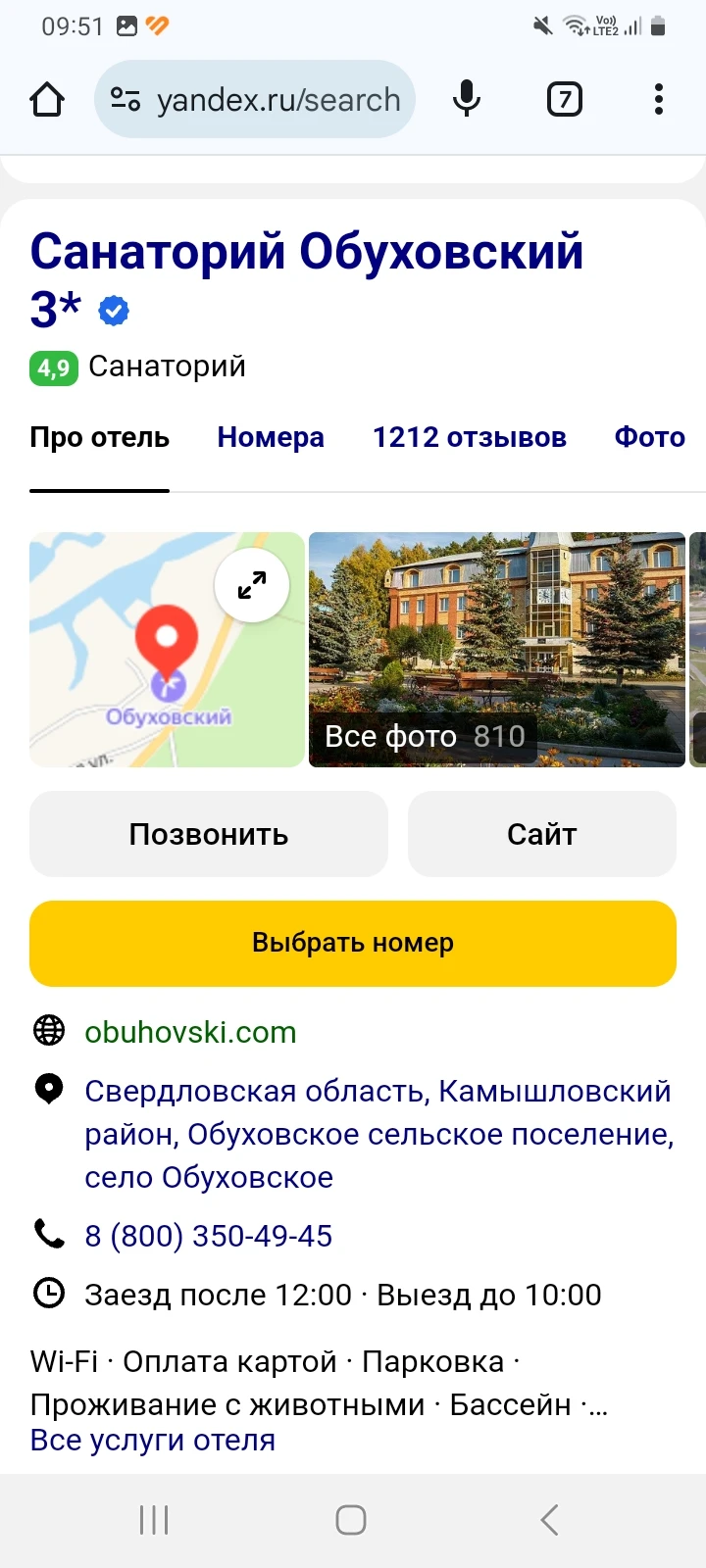The width and height of the screenshot is (706, 1568).
Task: Expand the map to full screen
Action: pos(252,586)
